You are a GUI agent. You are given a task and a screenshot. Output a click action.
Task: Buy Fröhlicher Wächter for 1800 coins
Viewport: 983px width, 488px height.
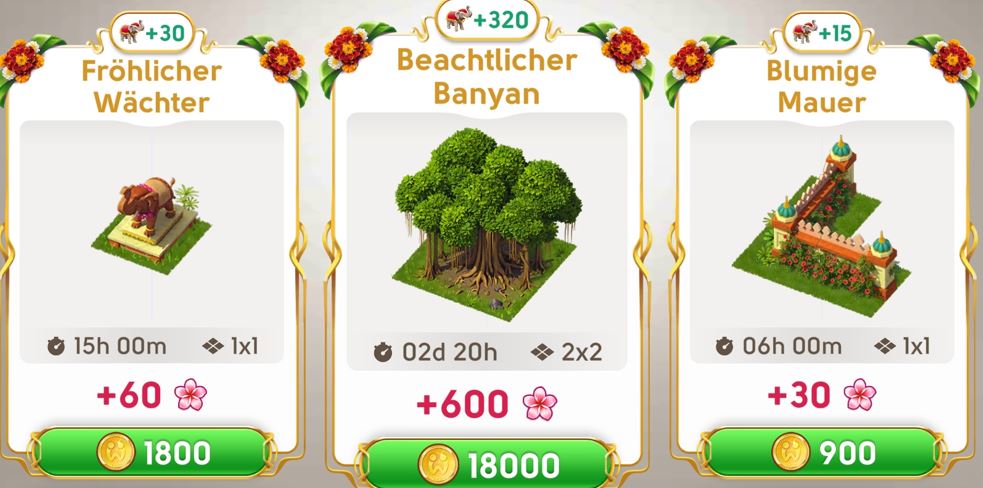pyautogui.click(x=152, y=453)
